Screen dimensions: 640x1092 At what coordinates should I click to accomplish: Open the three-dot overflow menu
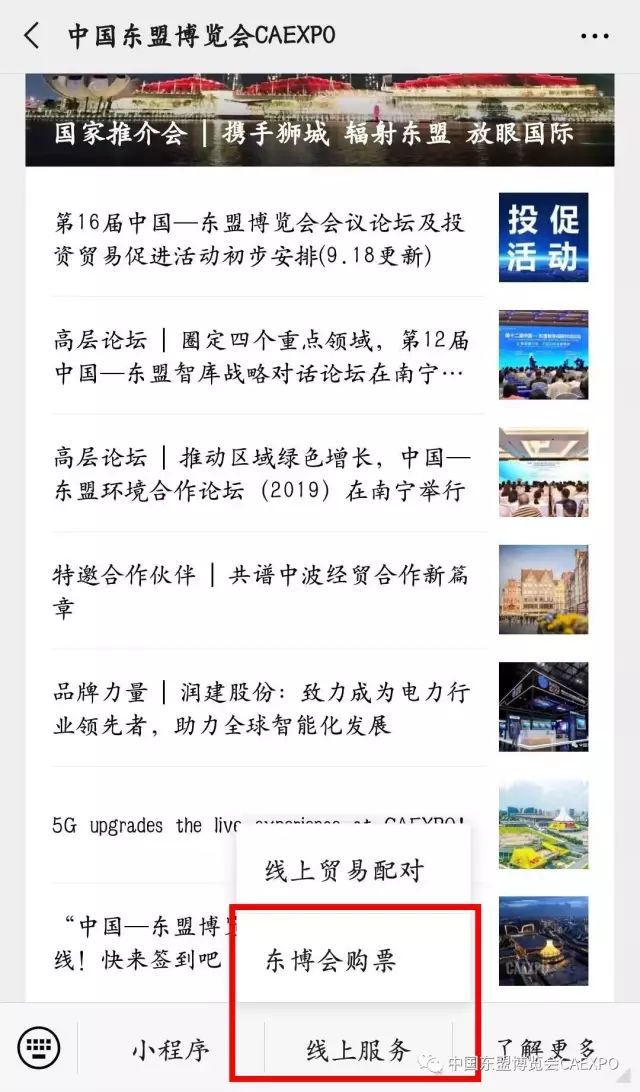(x=594, y=36)
